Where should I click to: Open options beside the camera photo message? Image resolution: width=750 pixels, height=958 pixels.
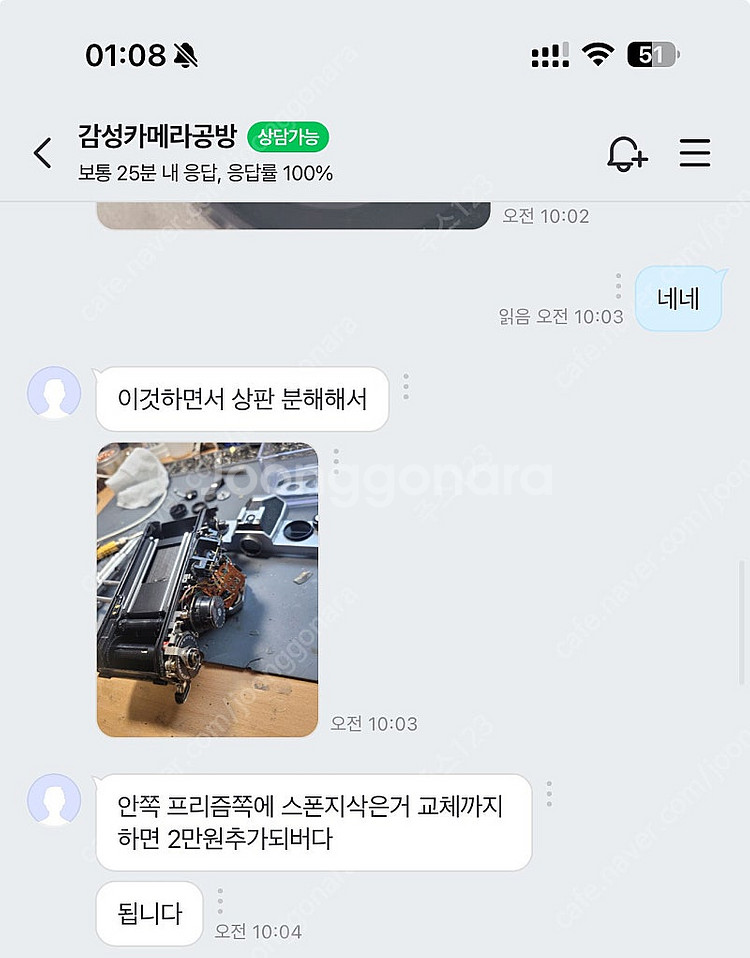click(336, 461)
